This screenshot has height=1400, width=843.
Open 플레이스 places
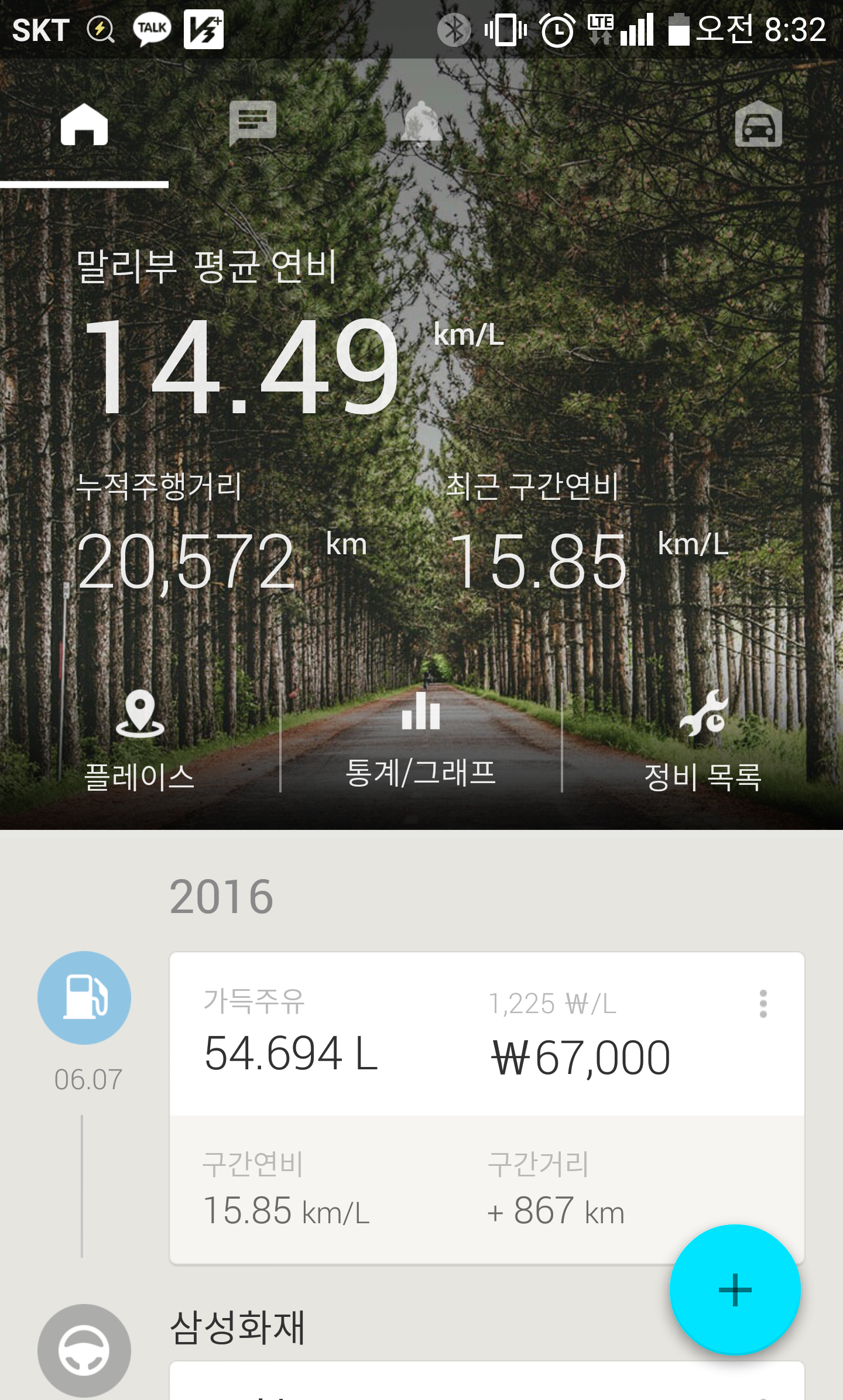(x=140, y=740)
